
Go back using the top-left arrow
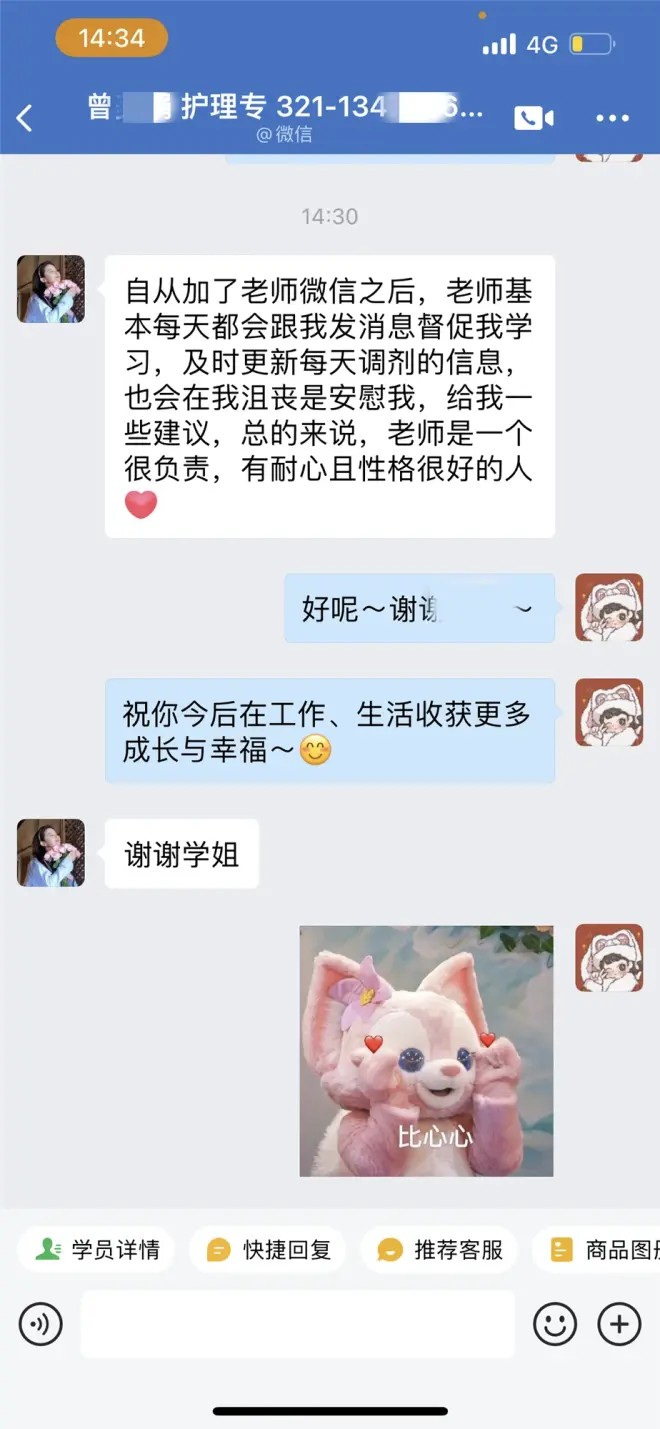(25, 118)
